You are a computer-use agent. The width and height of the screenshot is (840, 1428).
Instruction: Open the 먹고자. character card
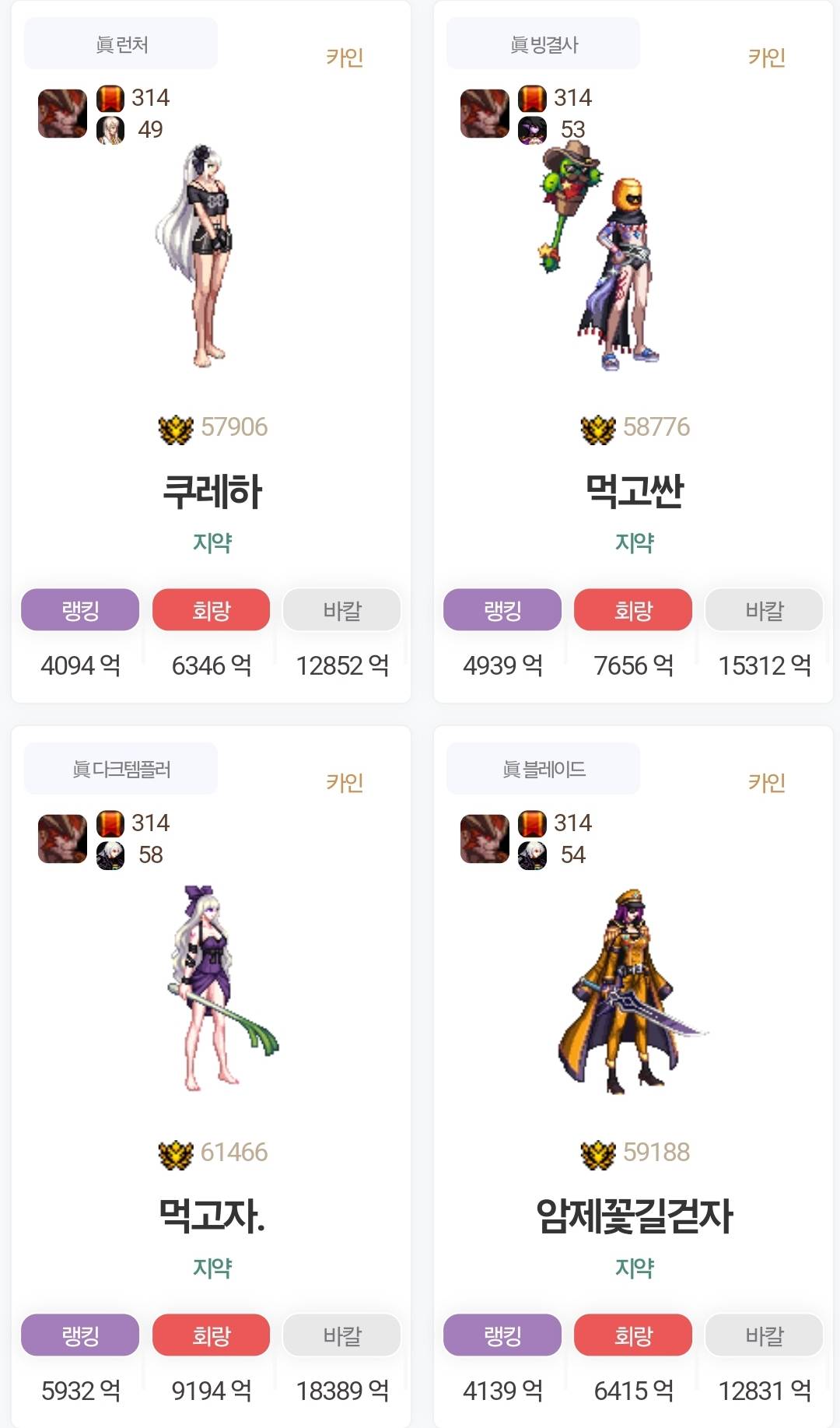point(212,1216)
